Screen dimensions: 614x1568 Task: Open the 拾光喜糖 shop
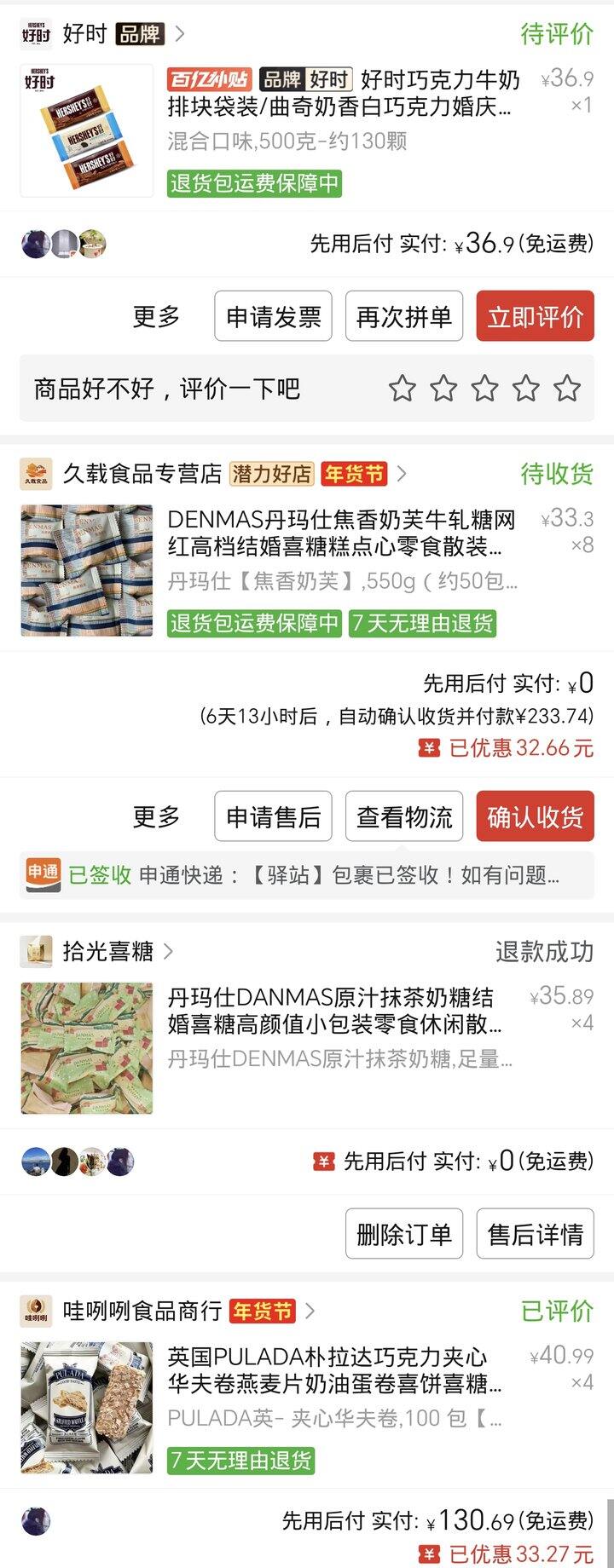(x=107, y=951)
